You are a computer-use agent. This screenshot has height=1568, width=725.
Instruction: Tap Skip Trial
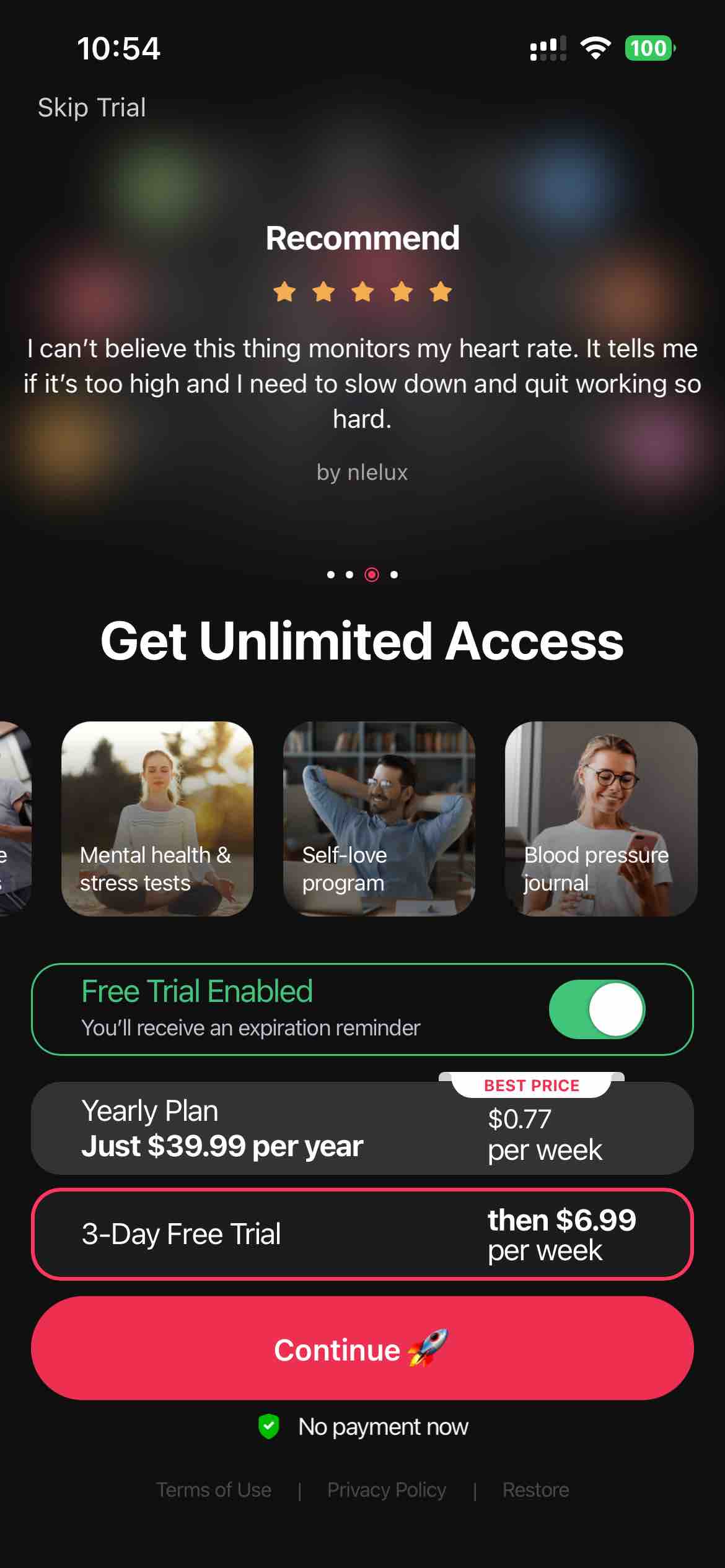[92, 108]
